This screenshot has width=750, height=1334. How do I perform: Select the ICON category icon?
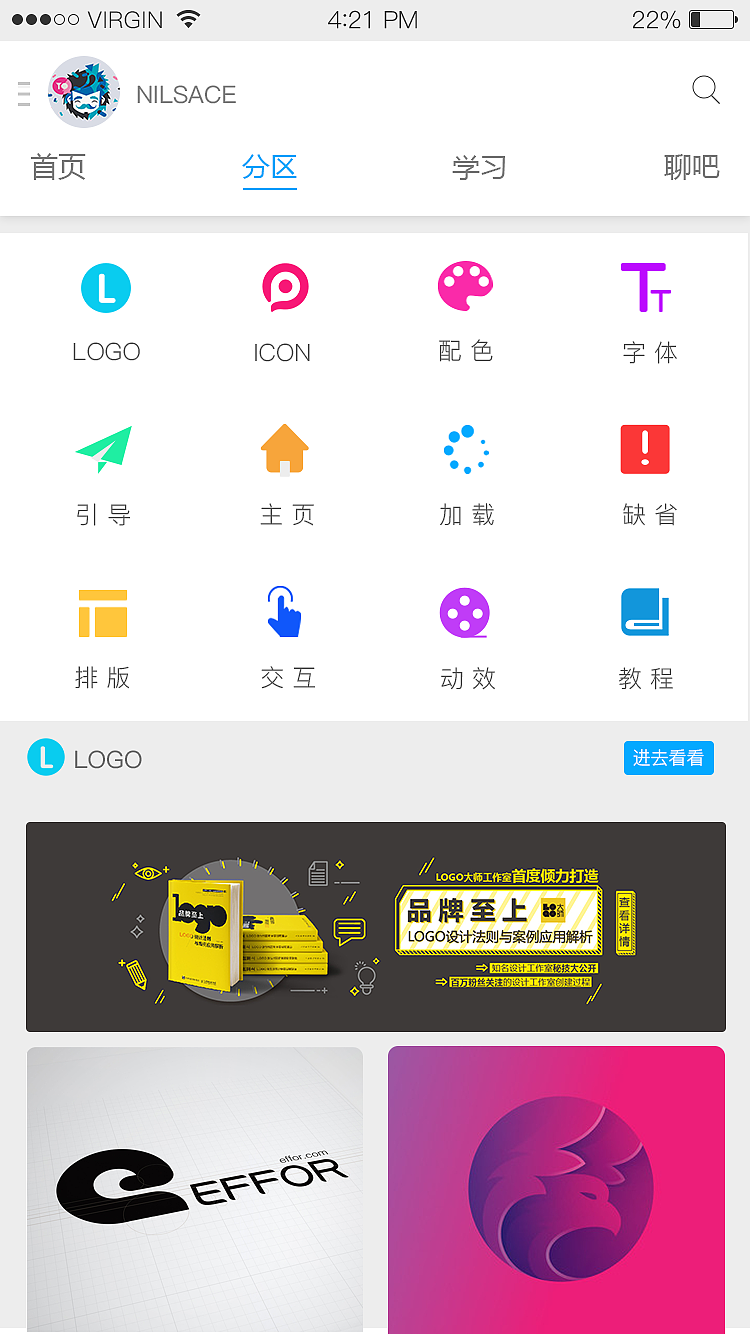click(283, 288)
